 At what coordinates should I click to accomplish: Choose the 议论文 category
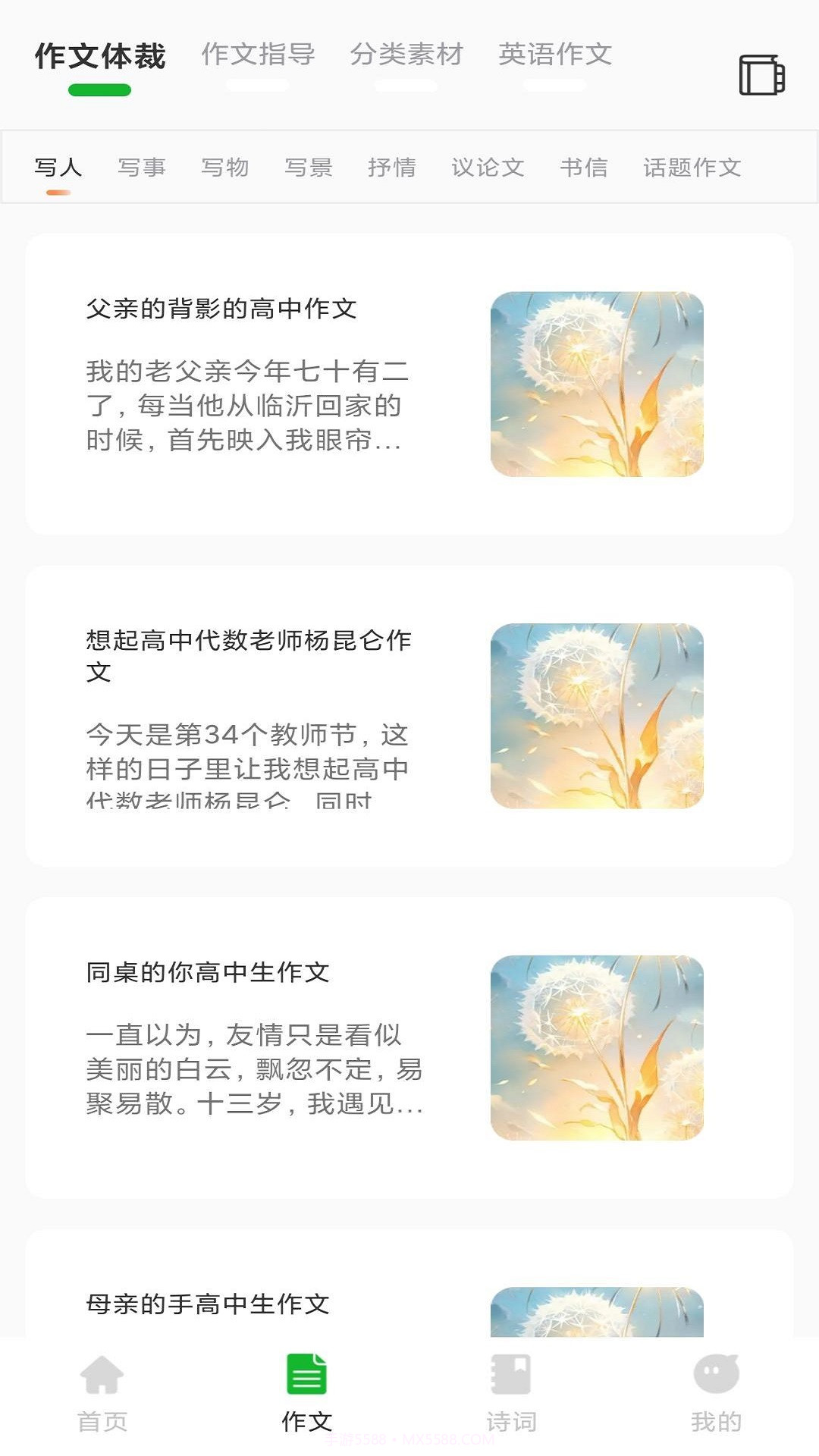(488, 167)
